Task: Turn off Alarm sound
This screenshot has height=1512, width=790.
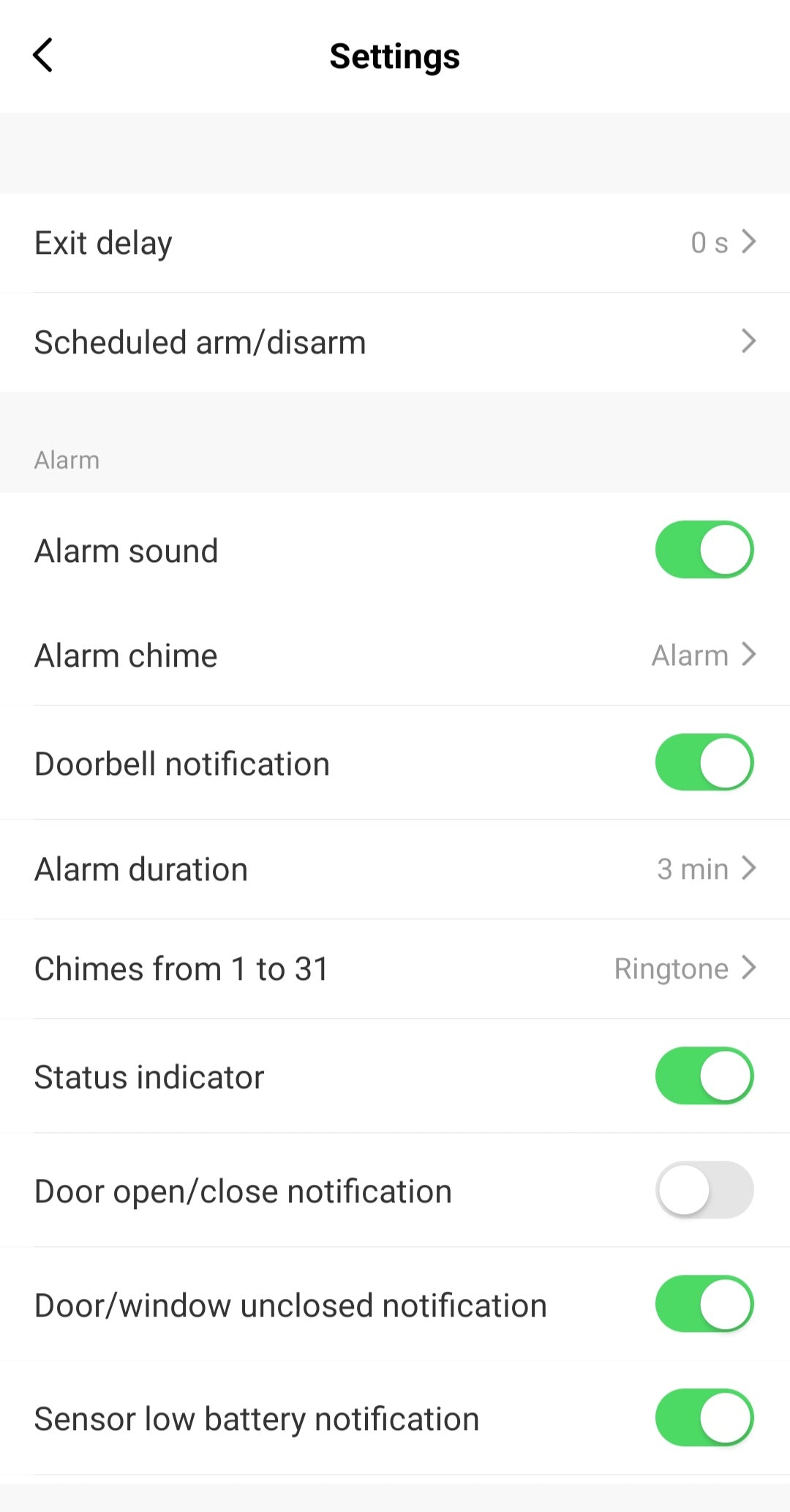Action: 704,550
